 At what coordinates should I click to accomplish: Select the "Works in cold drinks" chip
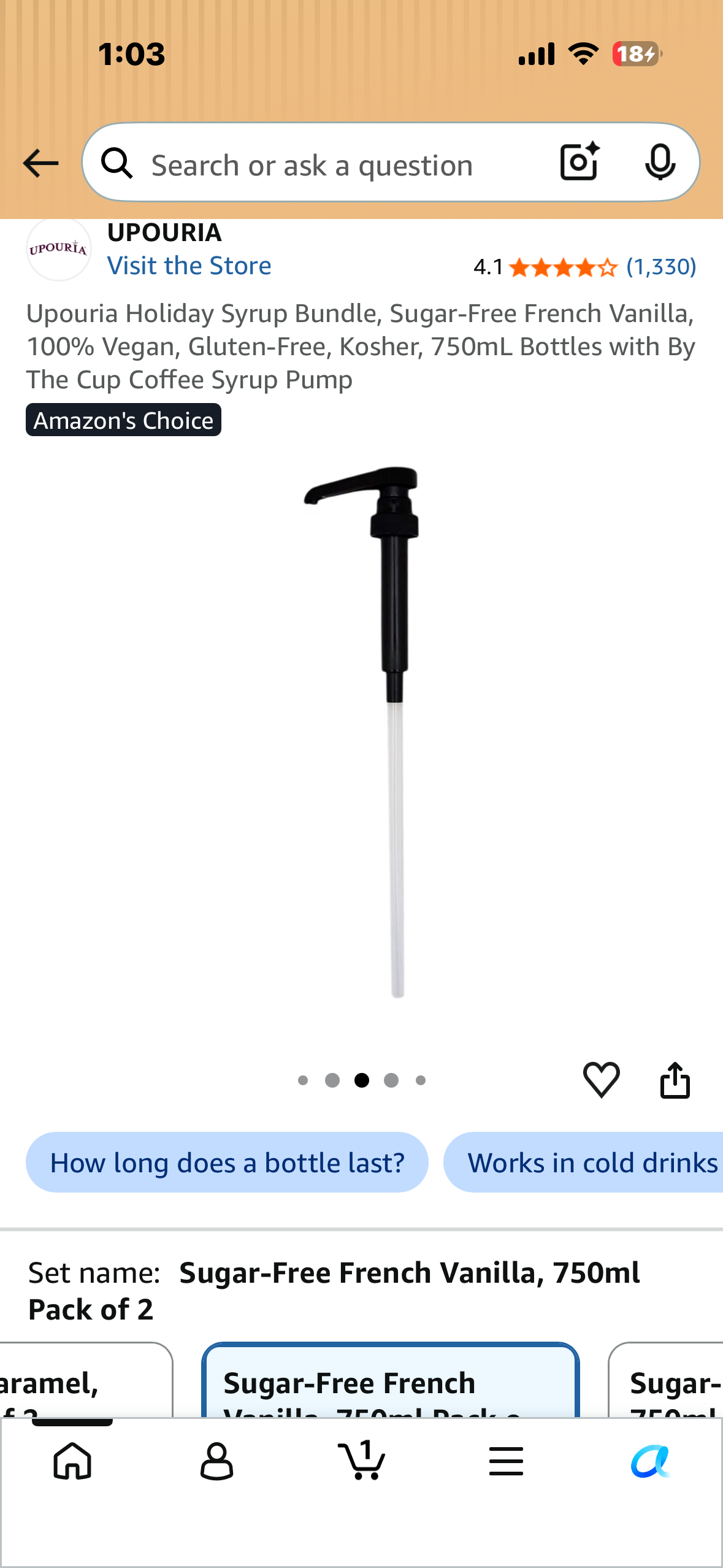(x=584, y=1162)
